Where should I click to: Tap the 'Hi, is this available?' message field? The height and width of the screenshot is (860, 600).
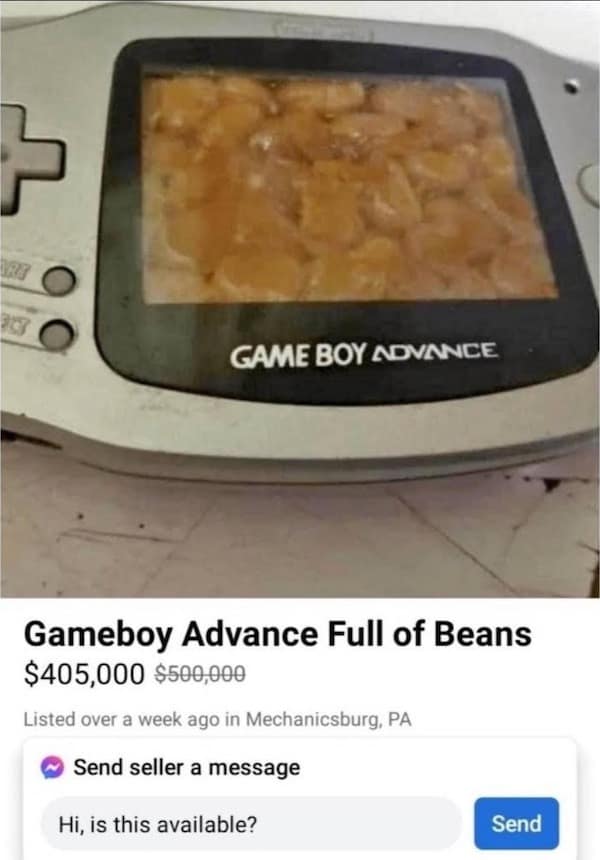(250, 824)
